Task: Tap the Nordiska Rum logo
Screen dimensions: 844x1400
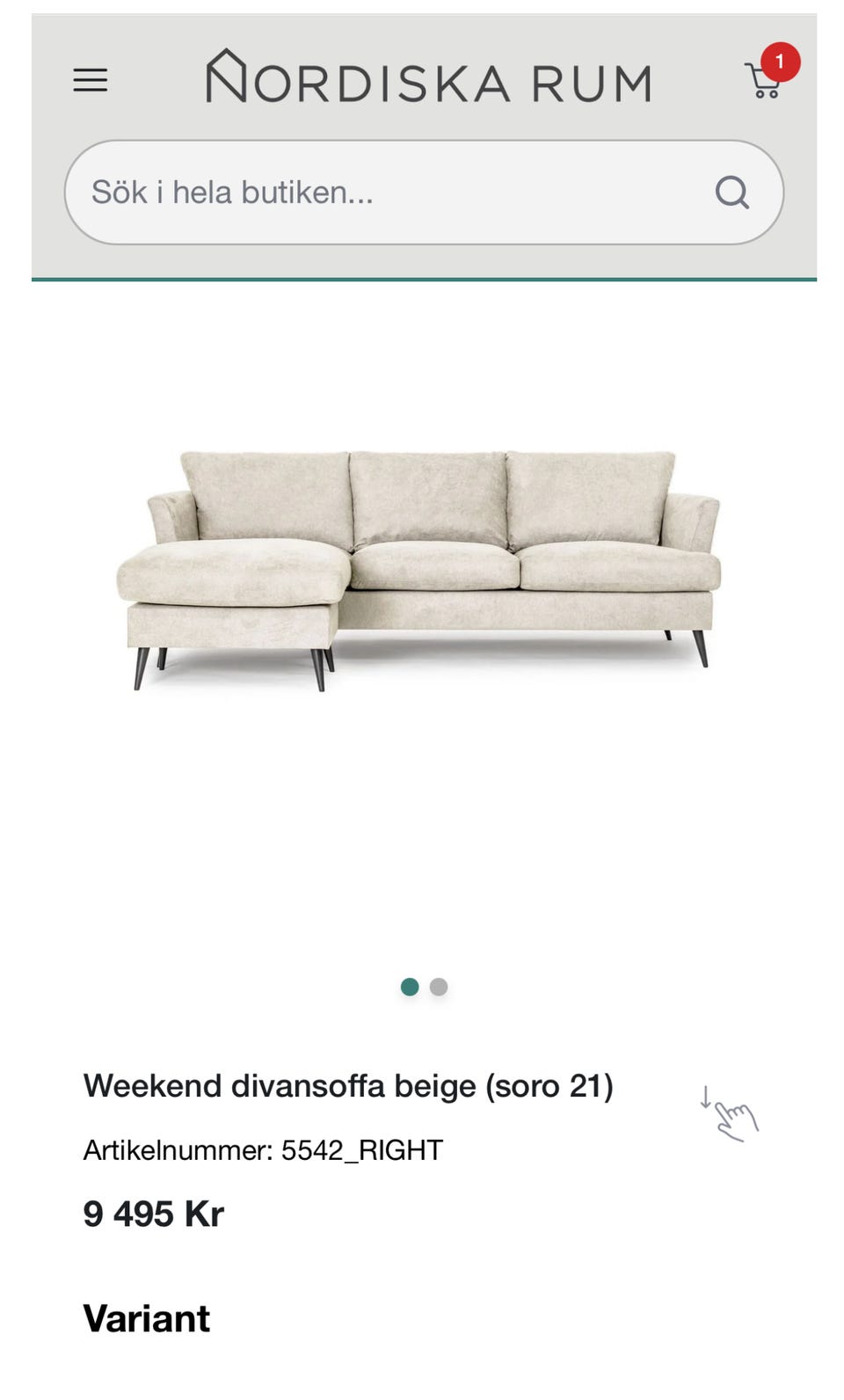Action: pyautogui.click(x=428, y=77)
